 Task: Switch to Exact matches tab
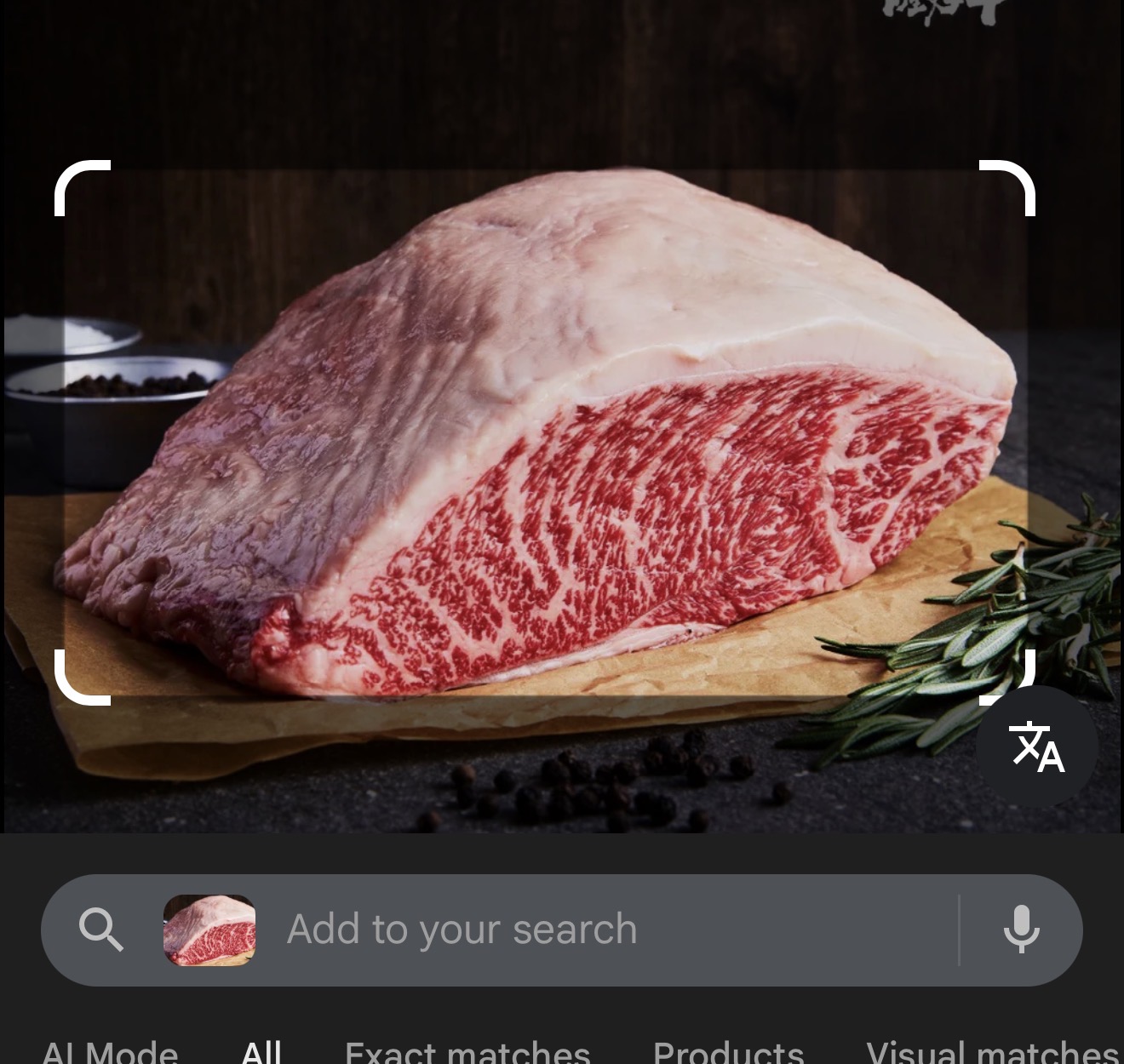[x=467, y=1053]
